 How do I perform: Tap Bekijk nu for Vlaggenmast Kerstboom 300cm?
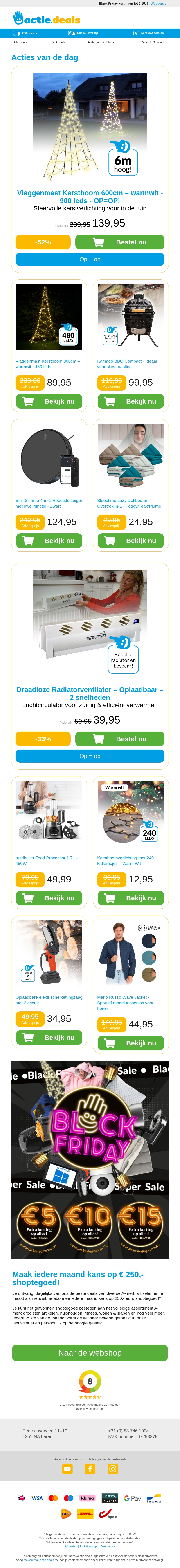[x=49, y=402]
